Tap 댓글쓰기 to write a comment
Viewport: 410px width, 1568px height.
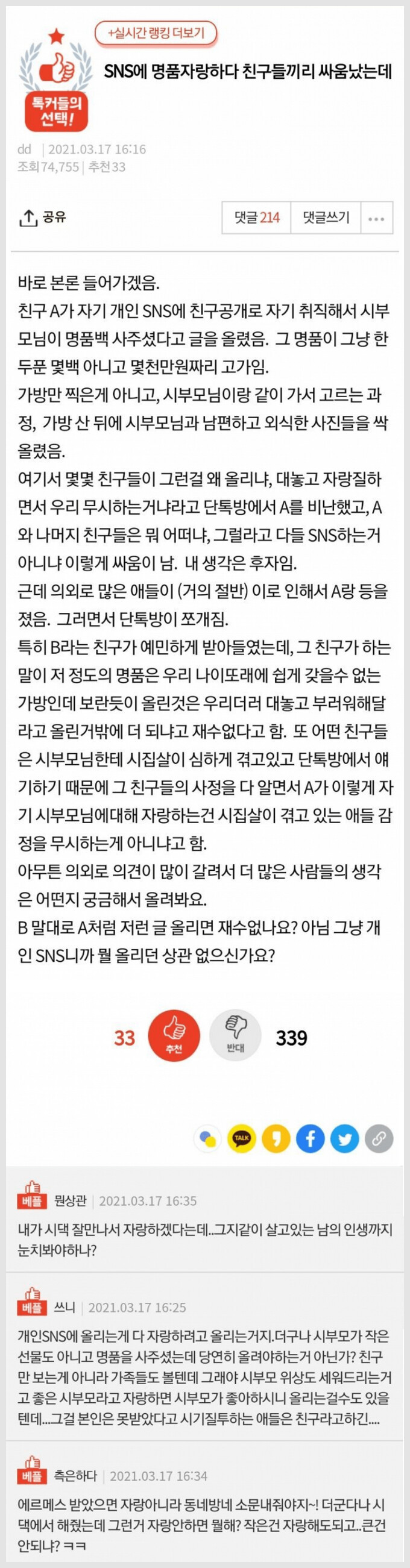[x=326, y=218]
